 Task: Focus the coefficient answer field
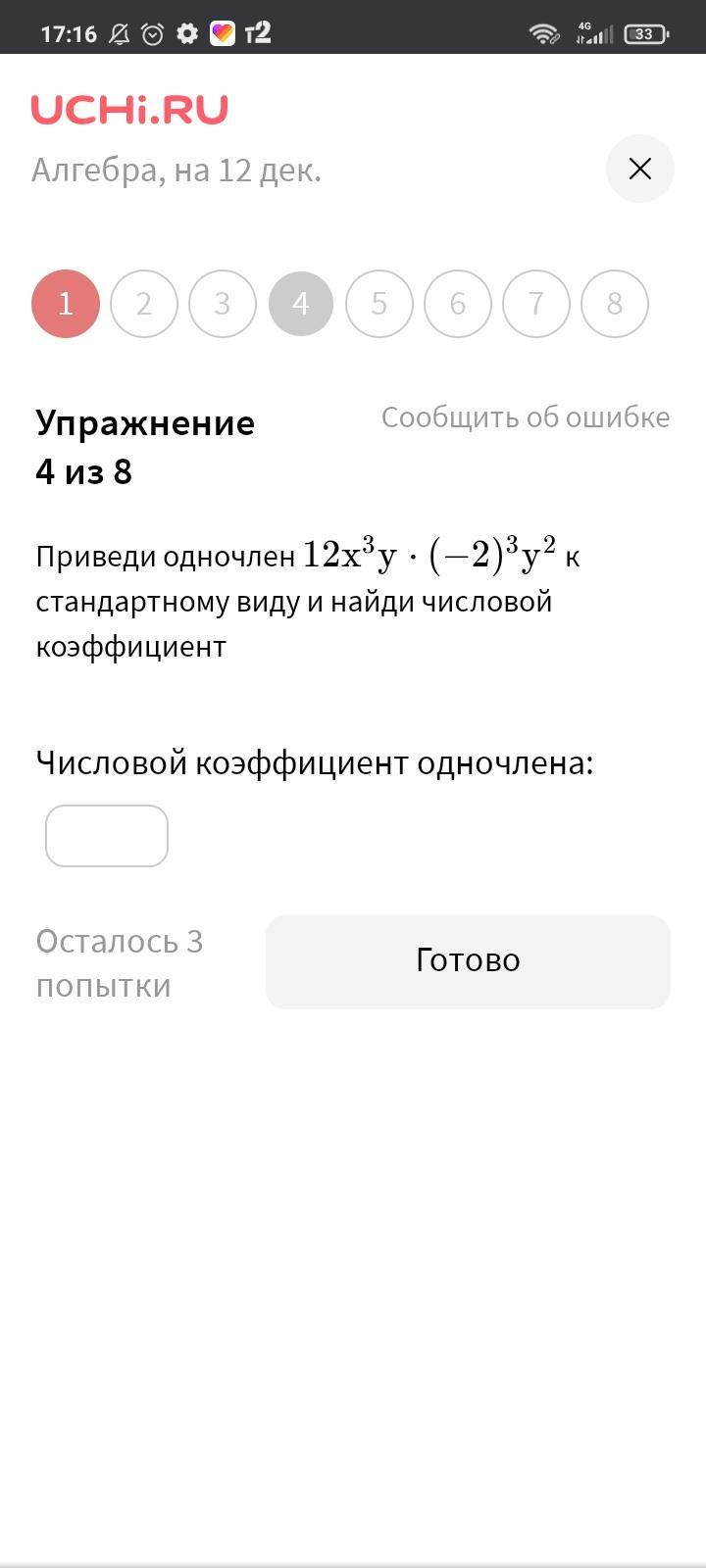click(x=107, y=836)
